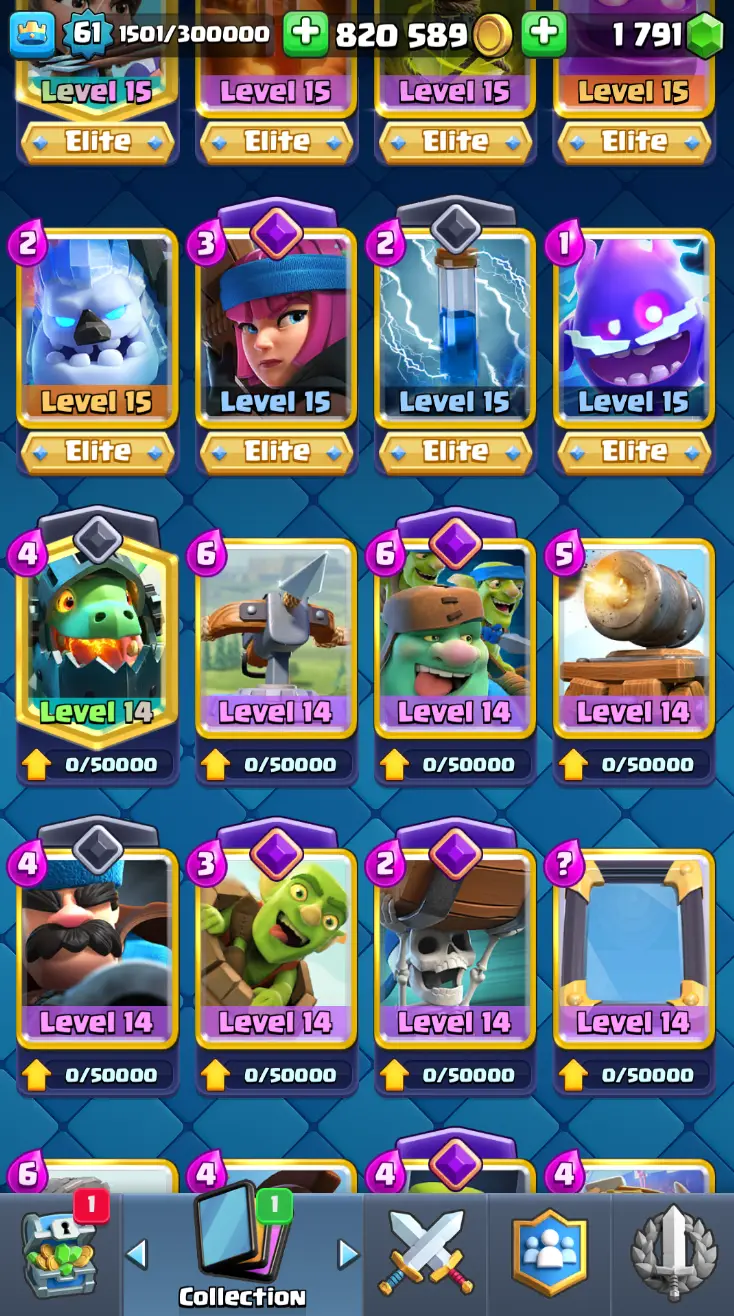The width and height of the screenshot is (734, 1316).
Task: Tap the green plus to buy gold
Action: [x=305, y=35]
